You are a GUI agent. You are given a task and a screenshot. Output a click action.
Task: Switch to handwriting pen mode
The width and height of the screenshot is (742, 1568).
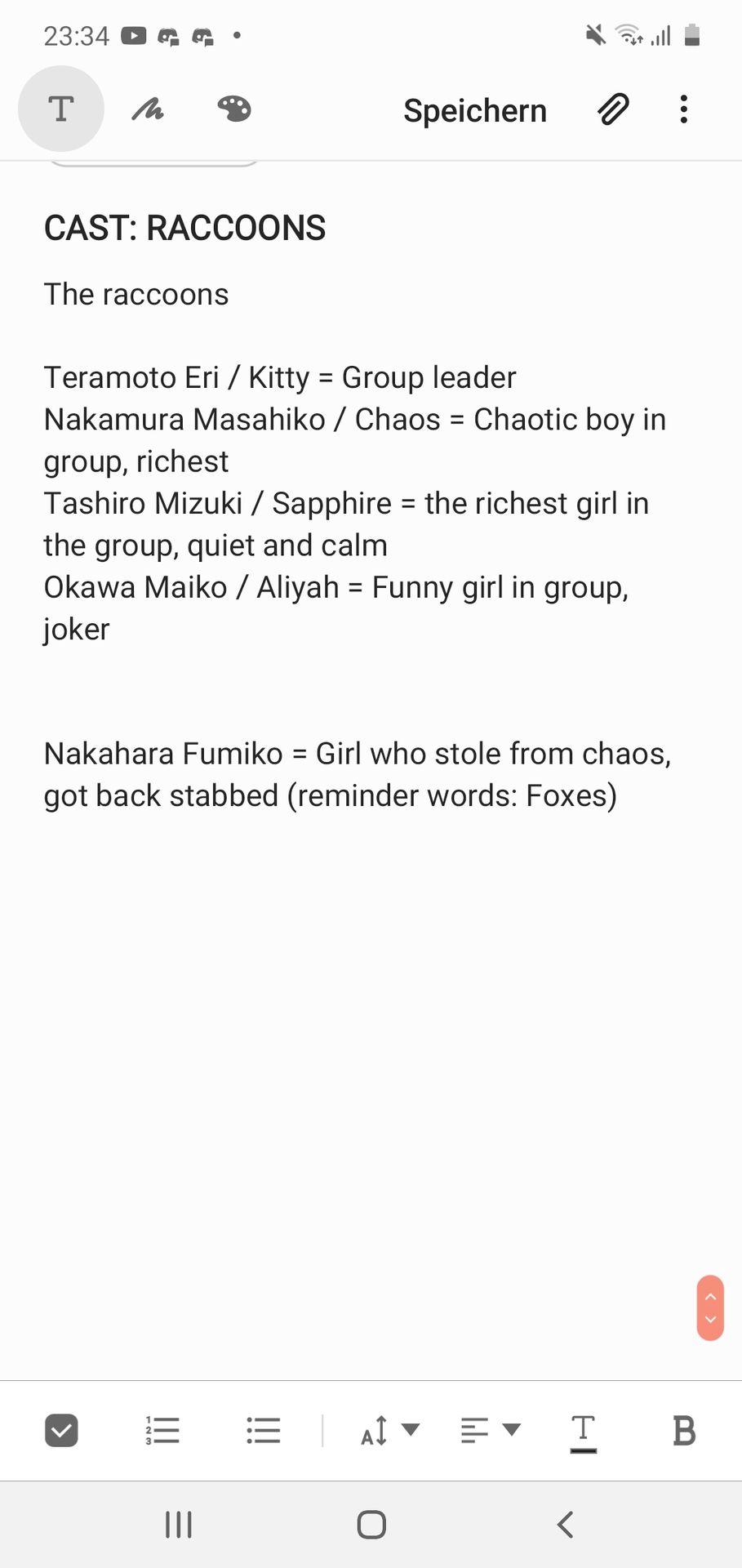(148, 109)
